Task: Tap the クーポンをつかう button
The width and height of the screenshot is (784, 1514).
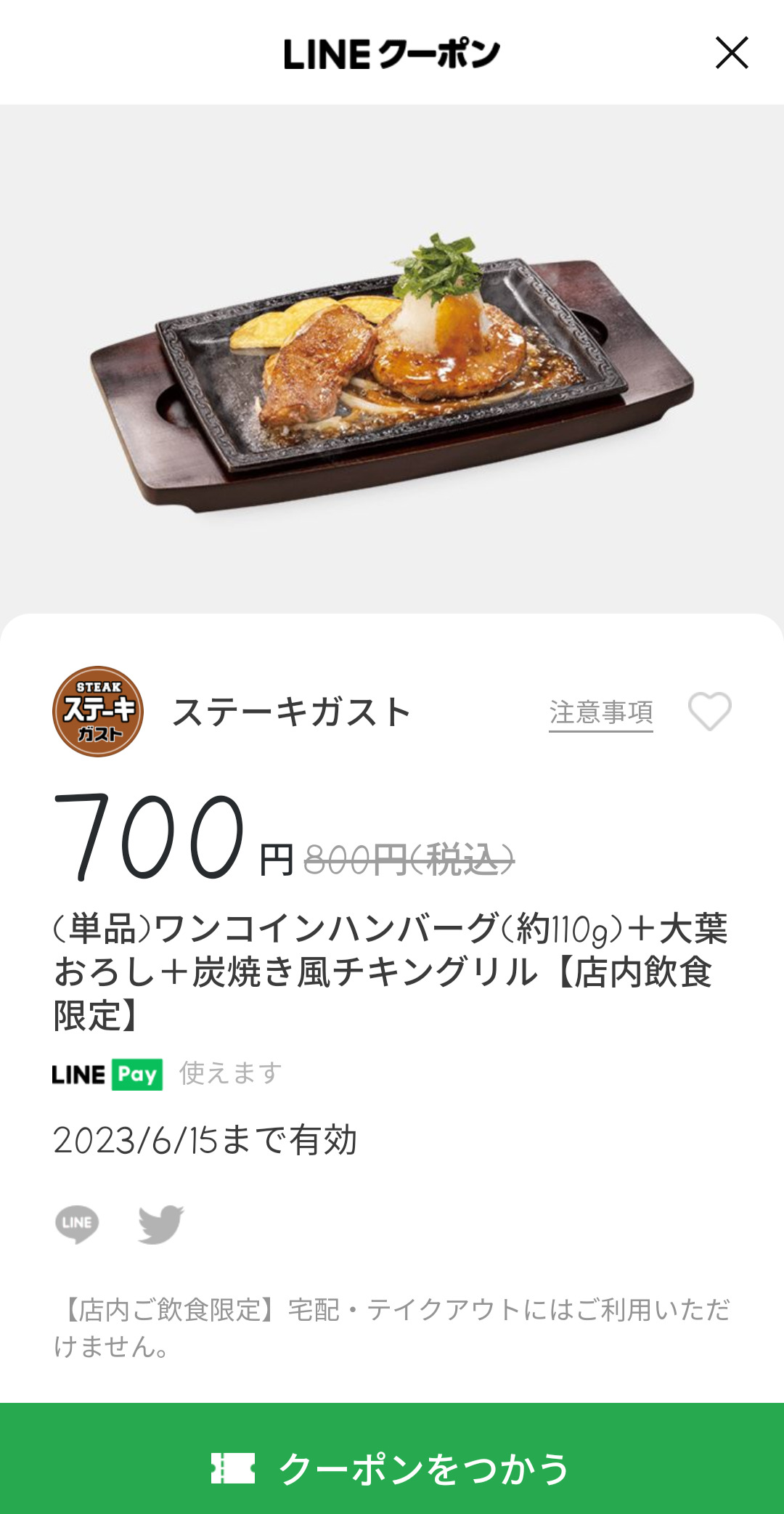Action: [x=392, y=1467]
